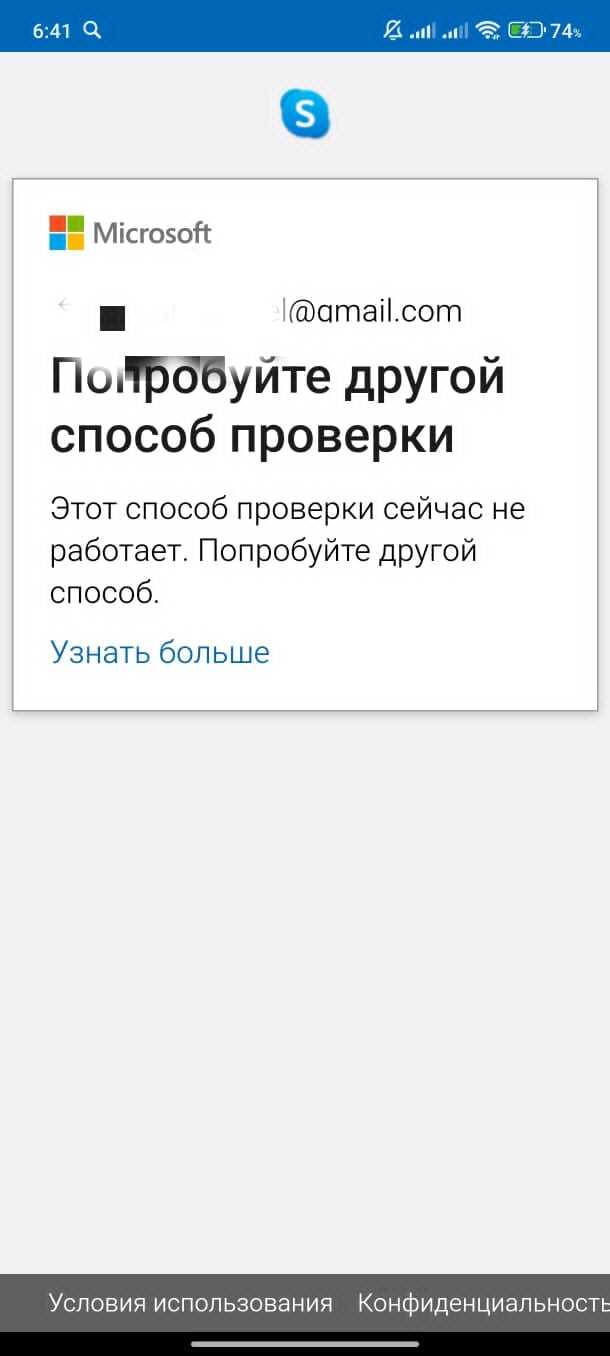Open "Условия использования" in the footer
The width and height of the screenshot is (610, 1356).
tap(190, 1303)
